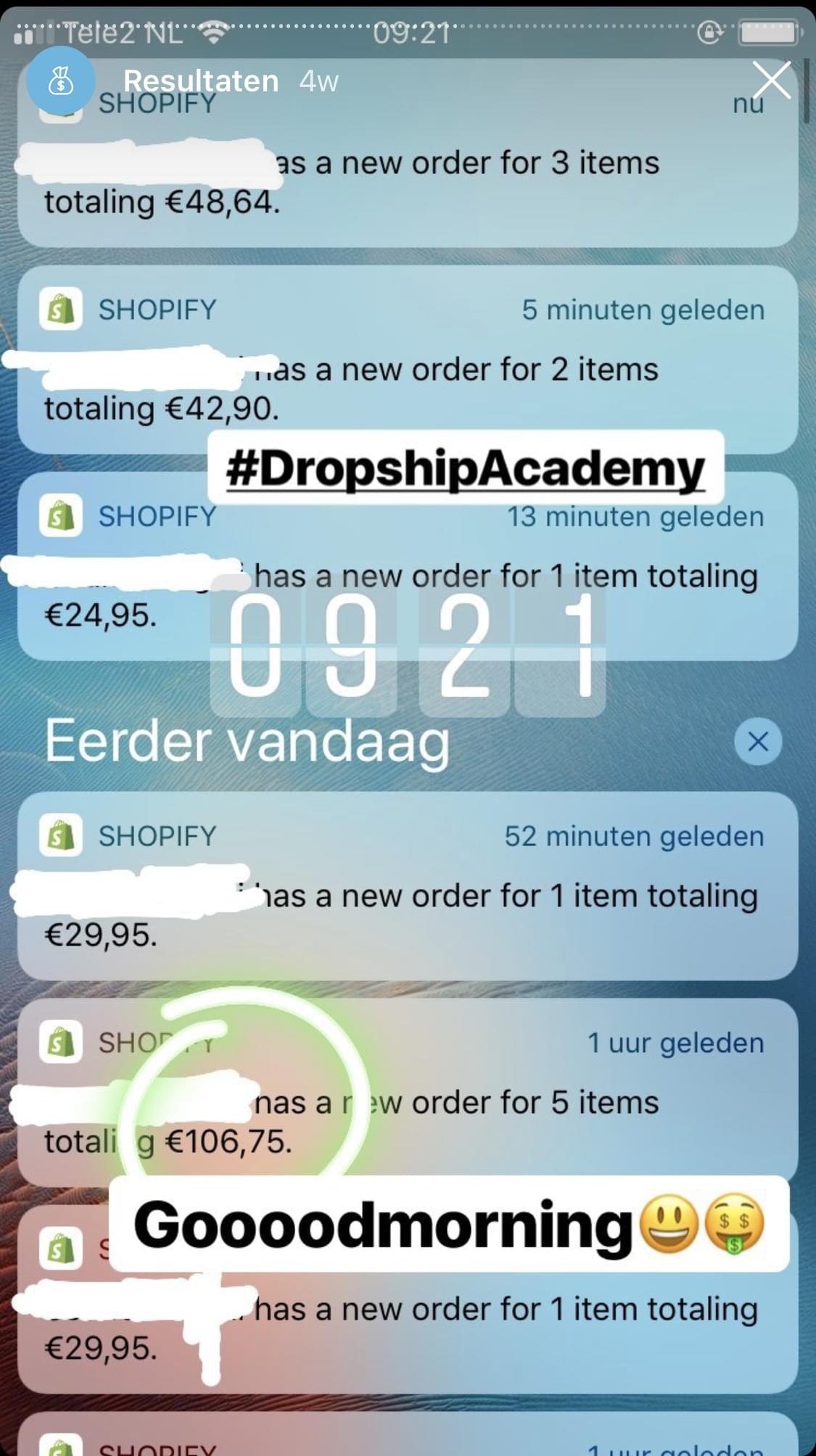Close the story viewer
The height and width of the screenshot is (1456, 816).
[772, 80]
